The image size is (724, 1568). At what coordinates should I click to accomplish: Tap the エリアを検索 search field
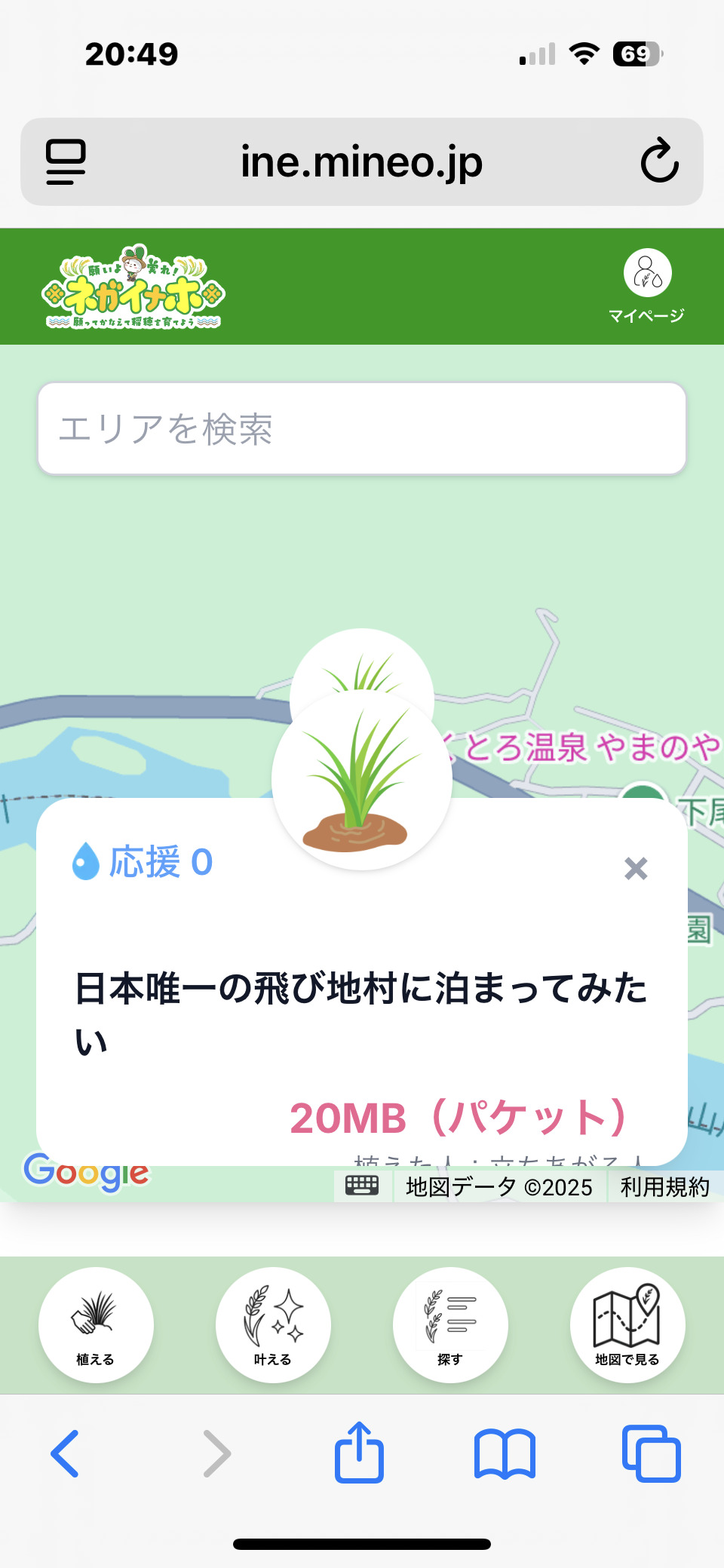click(362, 428)
